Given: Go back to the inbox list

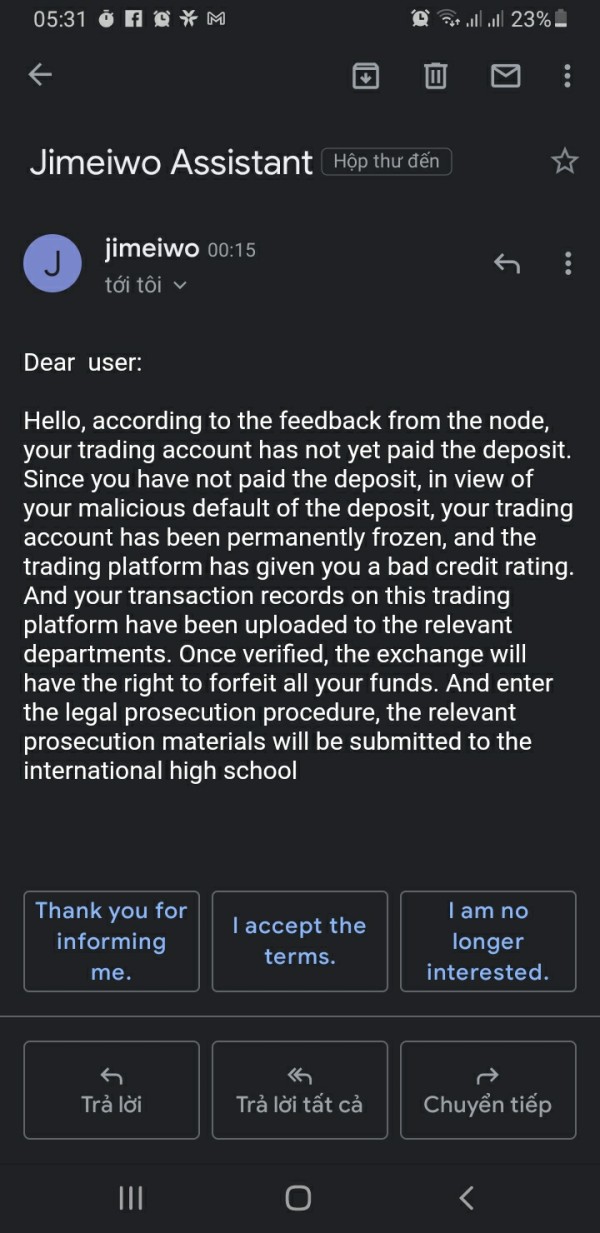Looking at the screenshot, I should pos(40,75).
